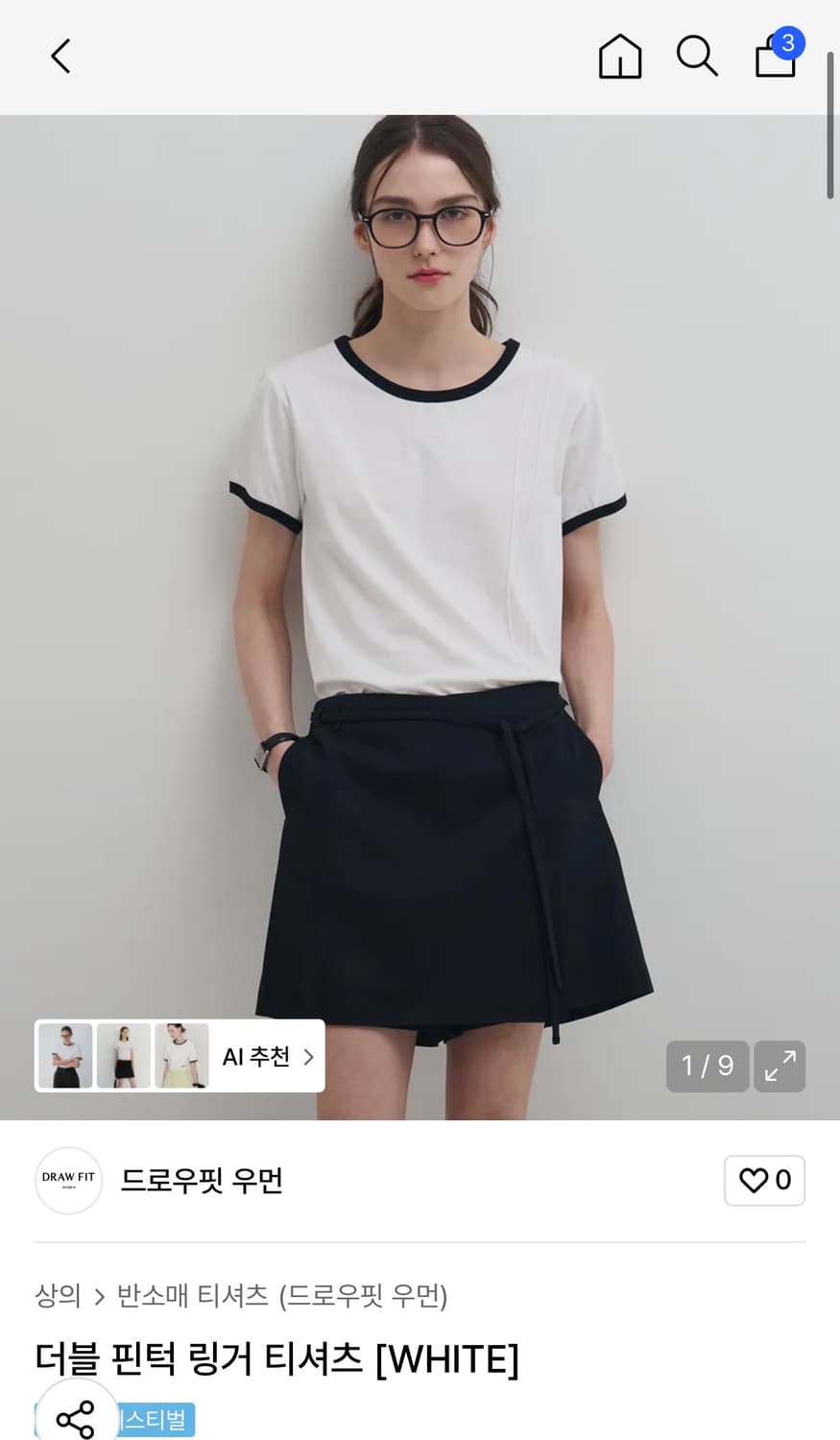
Task: Select the first AI recommendation thumbnail
Action: tap(63, 1055)
